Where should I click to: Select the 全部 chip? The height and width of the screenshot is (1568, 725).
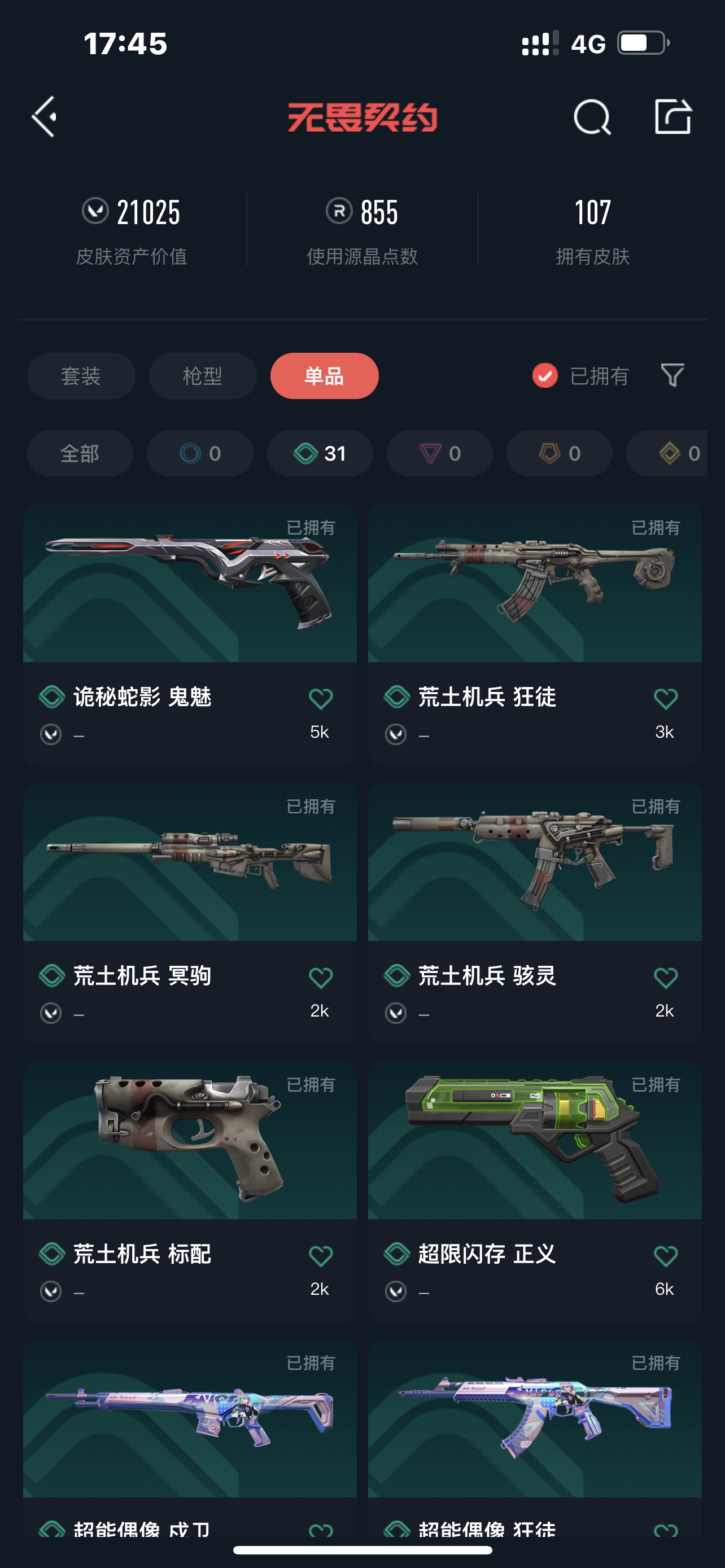coord(80,453)
